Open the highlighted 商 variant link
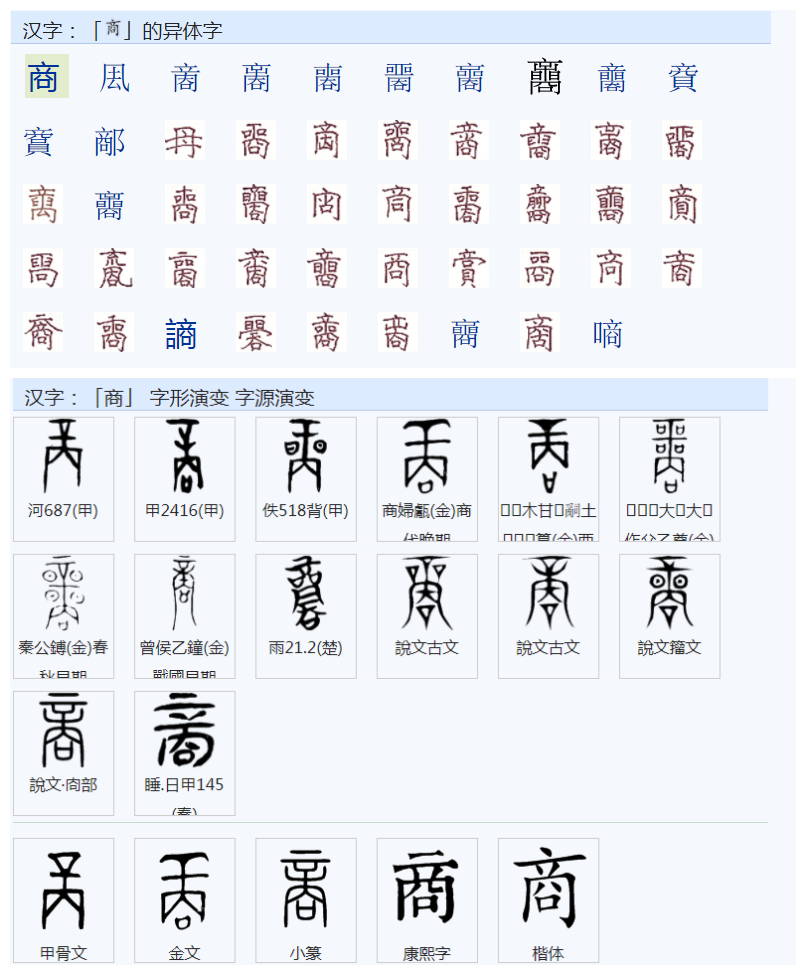This screenshot has height=975, width=806. (x=44, y=77)
